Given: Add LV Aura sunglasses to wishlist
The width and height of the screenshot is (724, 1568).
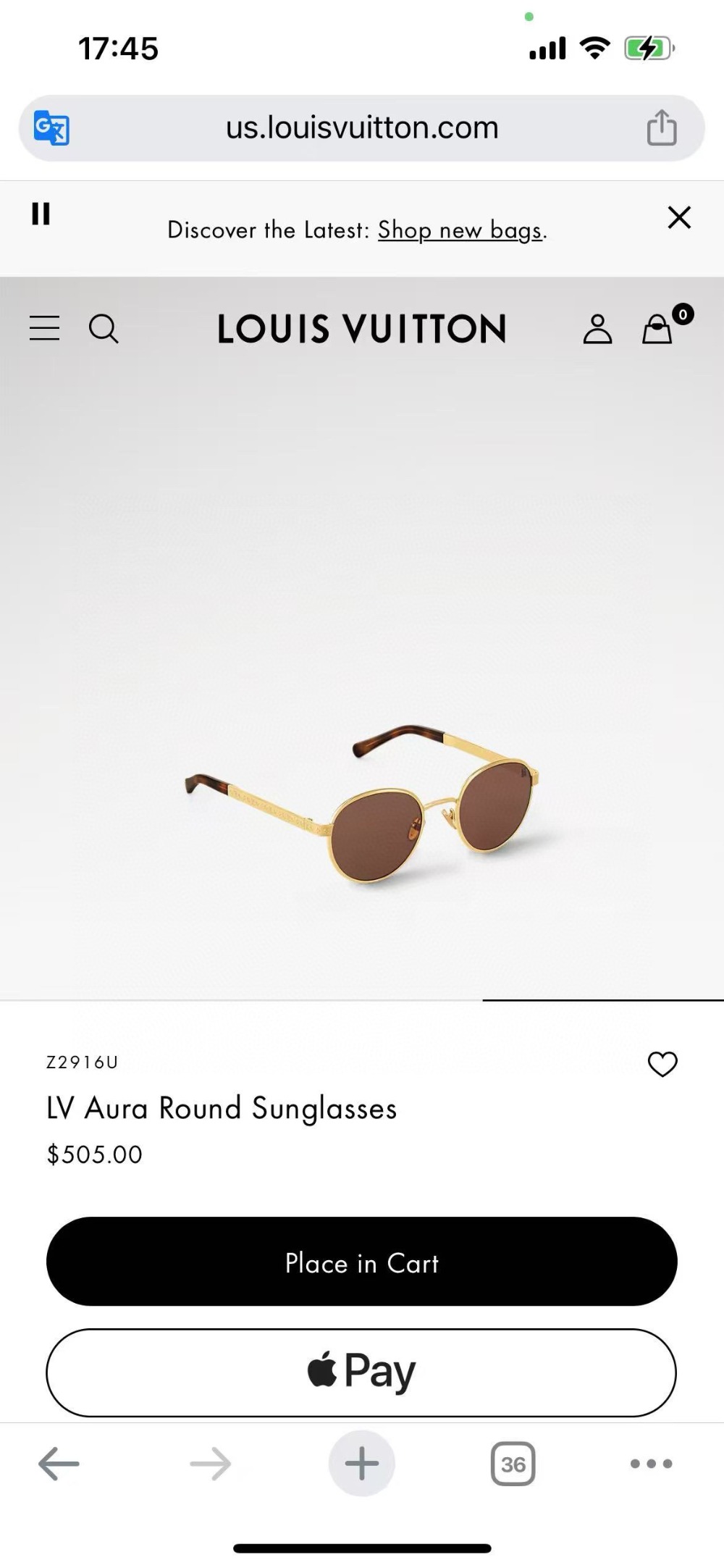Looking at the screenshot, I should tap(662, 1064).
